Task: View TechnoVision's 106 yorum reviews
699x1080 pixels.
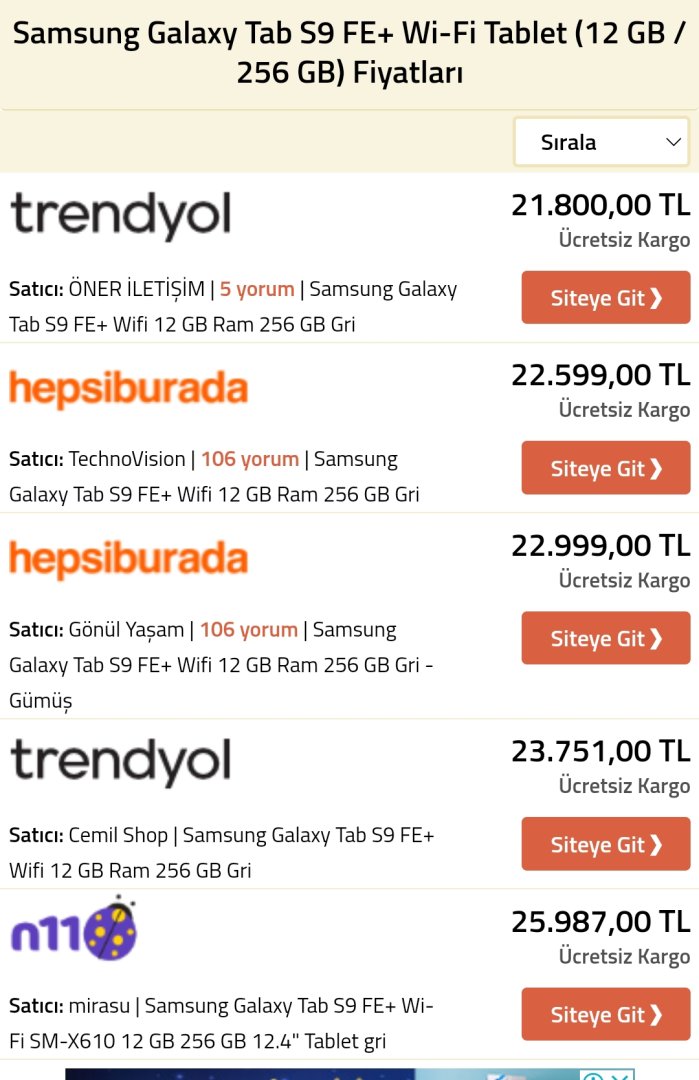Action: point(249,459)
